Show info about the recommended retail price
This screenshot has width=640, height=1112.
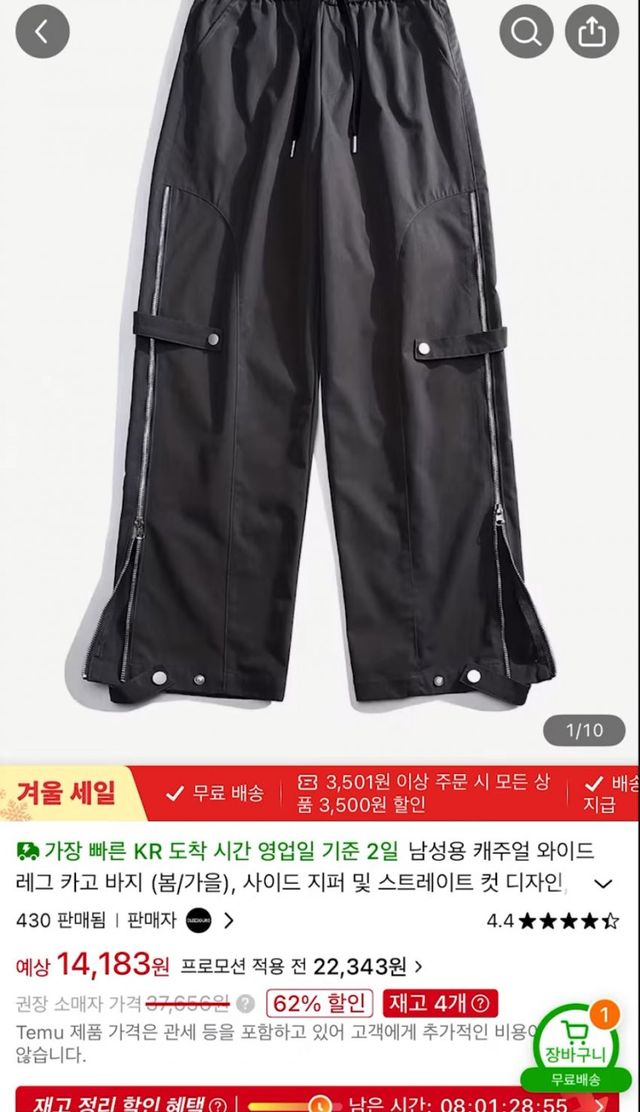tap(246, 1003)
